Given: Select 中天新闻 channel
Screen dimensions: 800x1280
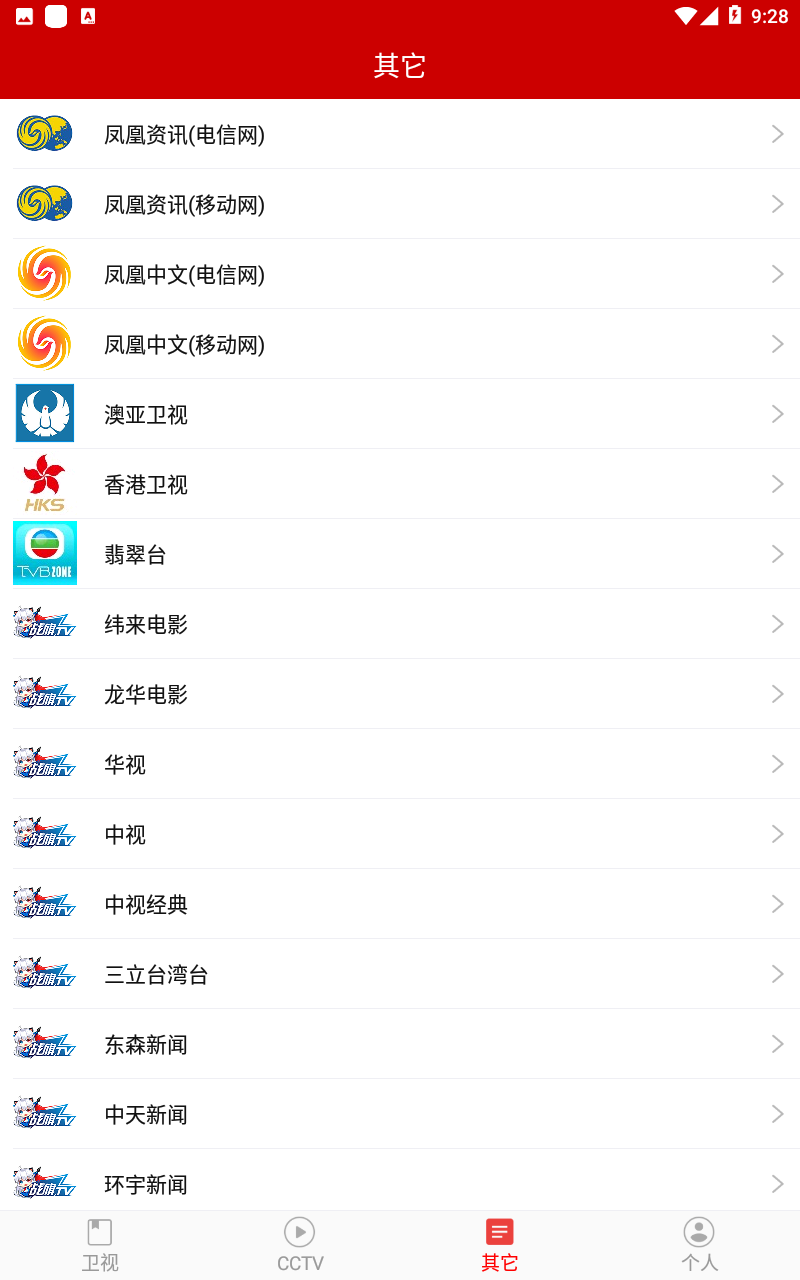Looking at the screenshot, I should [400, 1114].
